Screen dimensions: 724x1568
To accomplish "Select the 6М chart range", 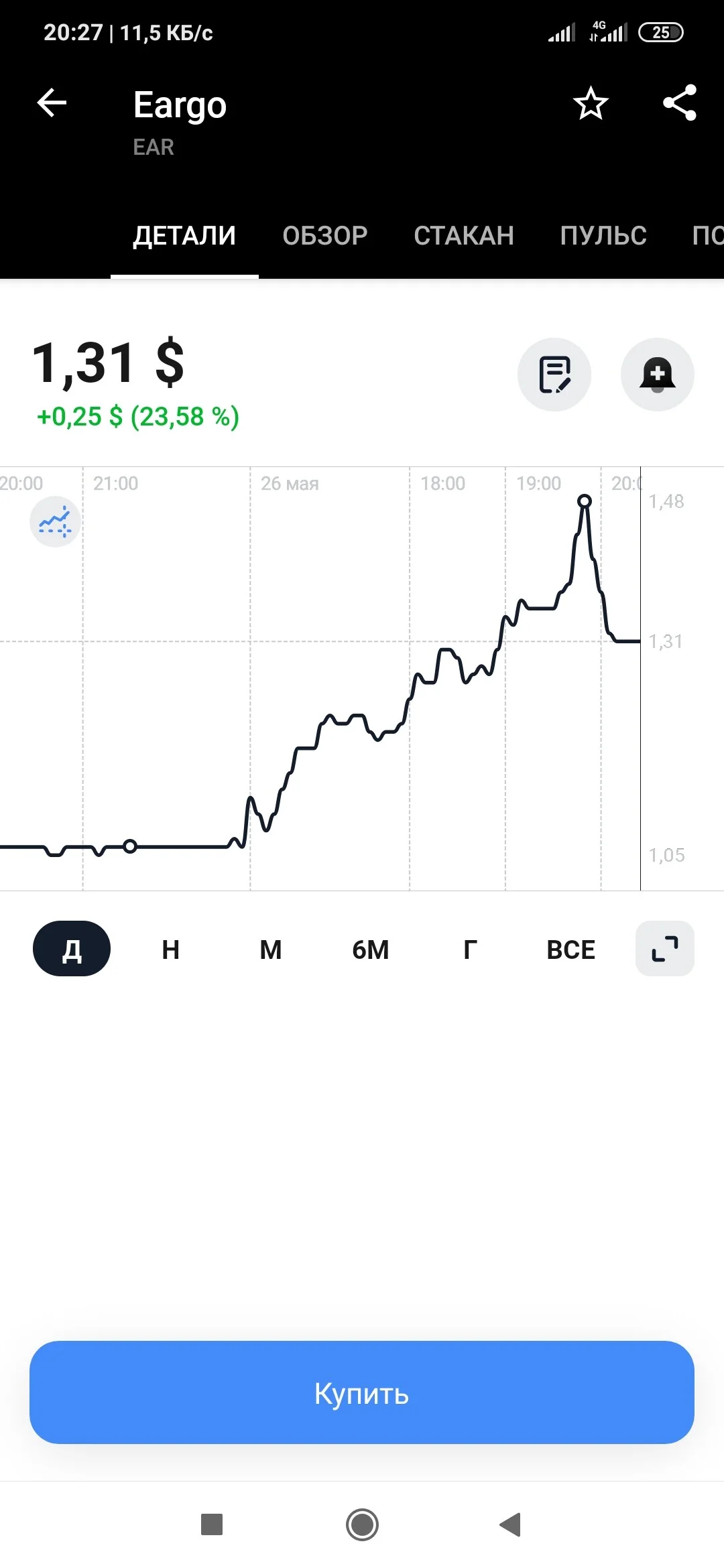I will click(371, 950).
